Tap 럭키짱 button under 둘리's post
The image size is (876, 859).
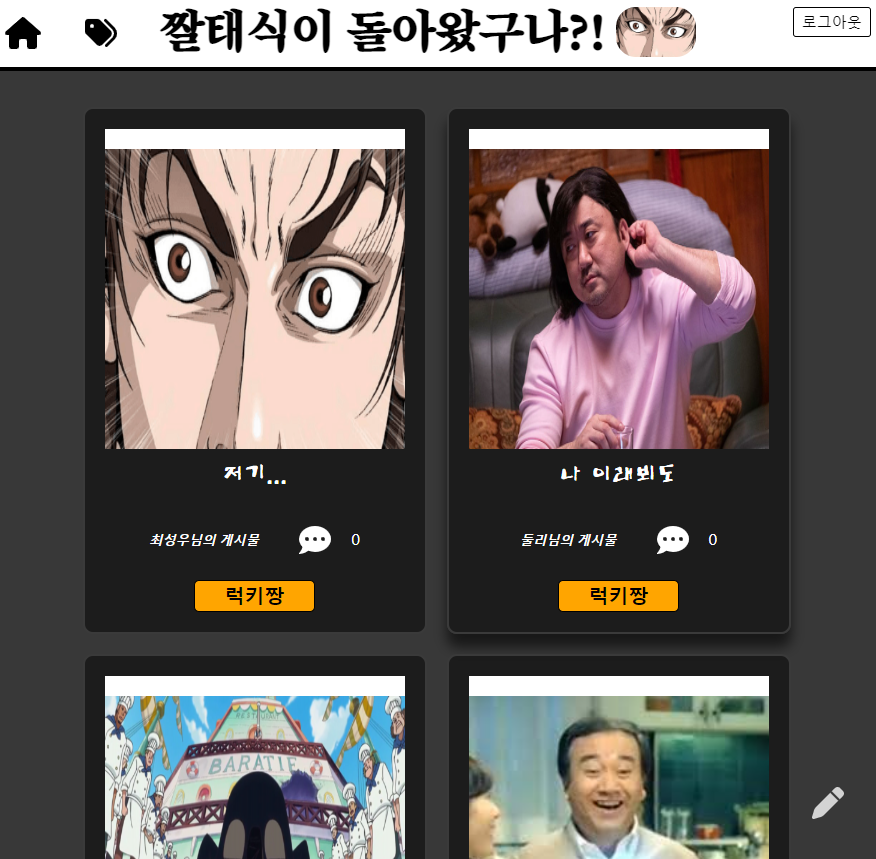pos(618,596)
